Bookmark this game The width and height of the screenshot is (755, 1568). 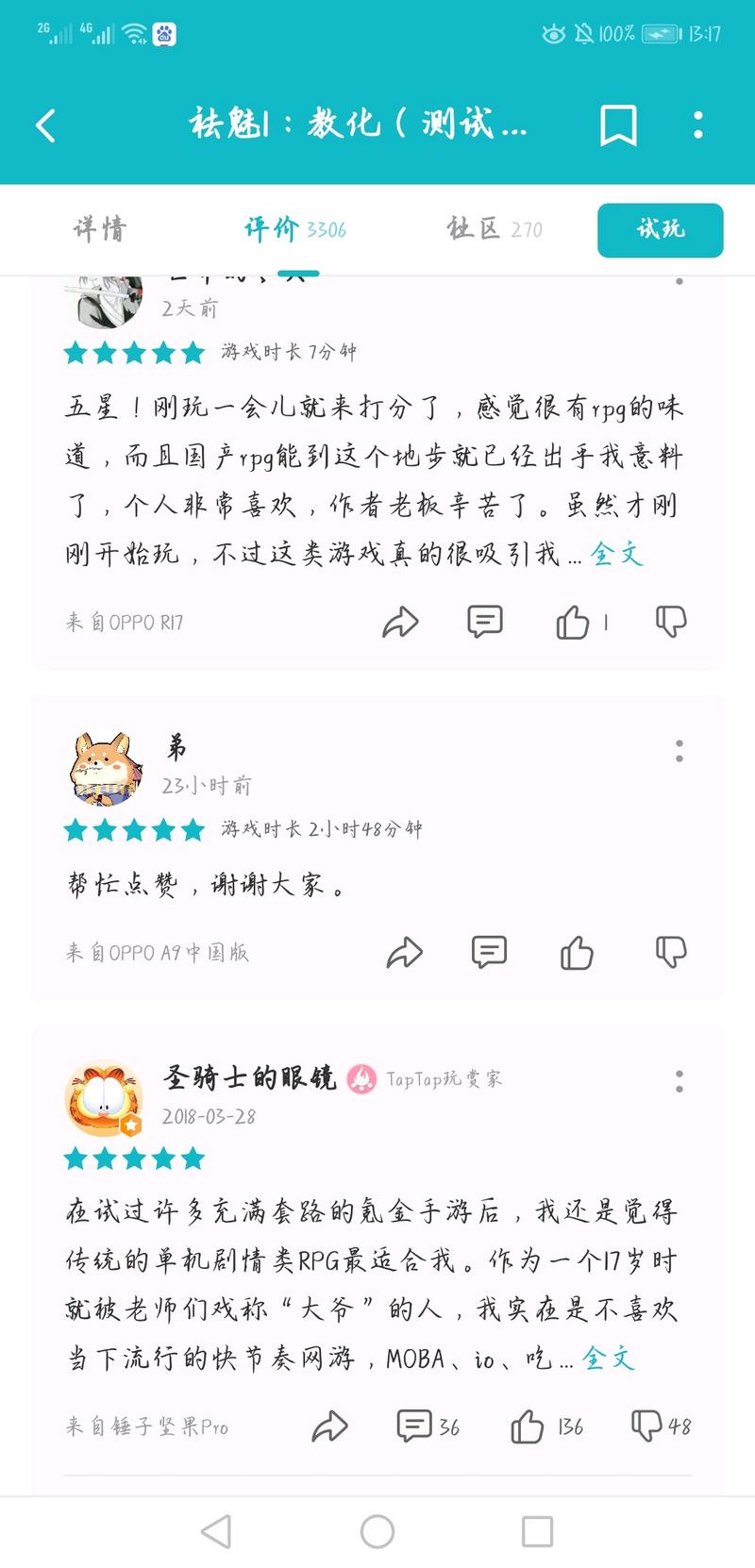[x=618, y=125]
